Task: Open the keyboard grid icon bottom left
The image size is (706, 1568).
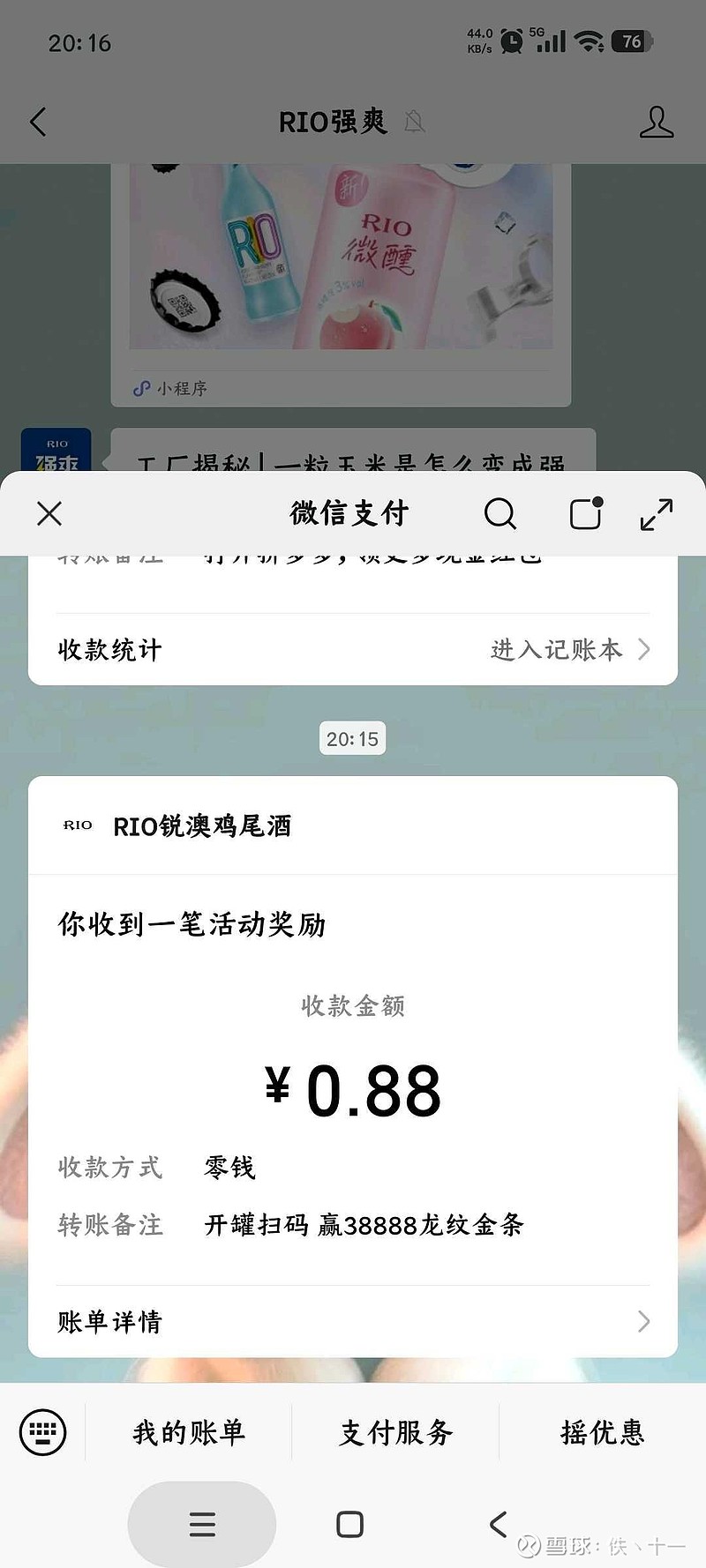Action: coord(42,1432)
